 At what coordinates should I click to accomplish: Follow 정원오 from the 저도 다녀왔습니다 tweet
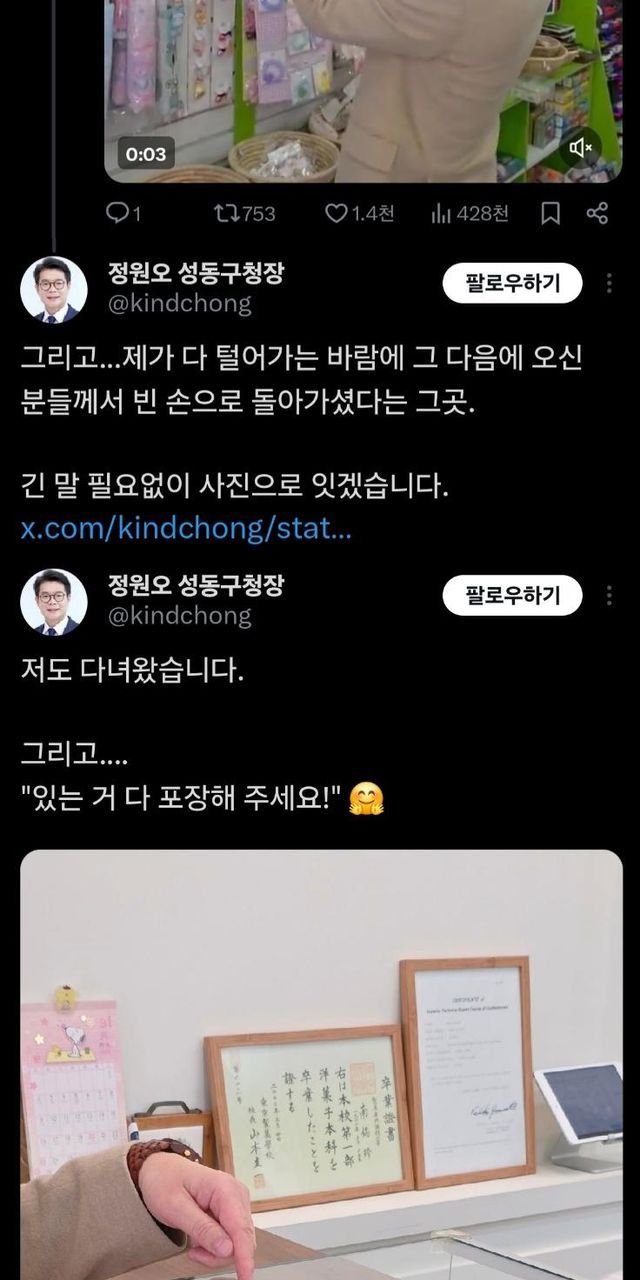pos(512,595)
